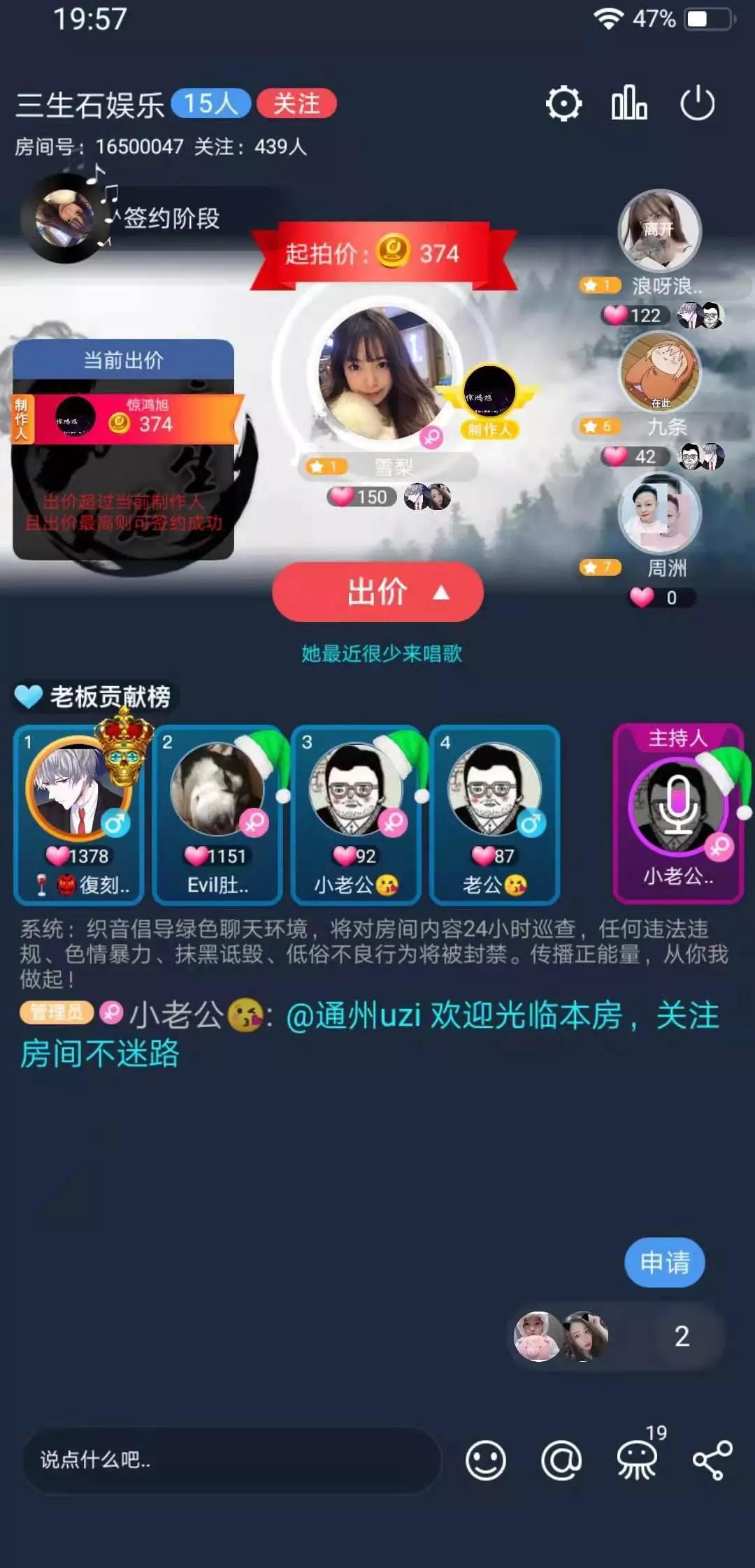Open the 主持人 host card

(x=677, y=813)
